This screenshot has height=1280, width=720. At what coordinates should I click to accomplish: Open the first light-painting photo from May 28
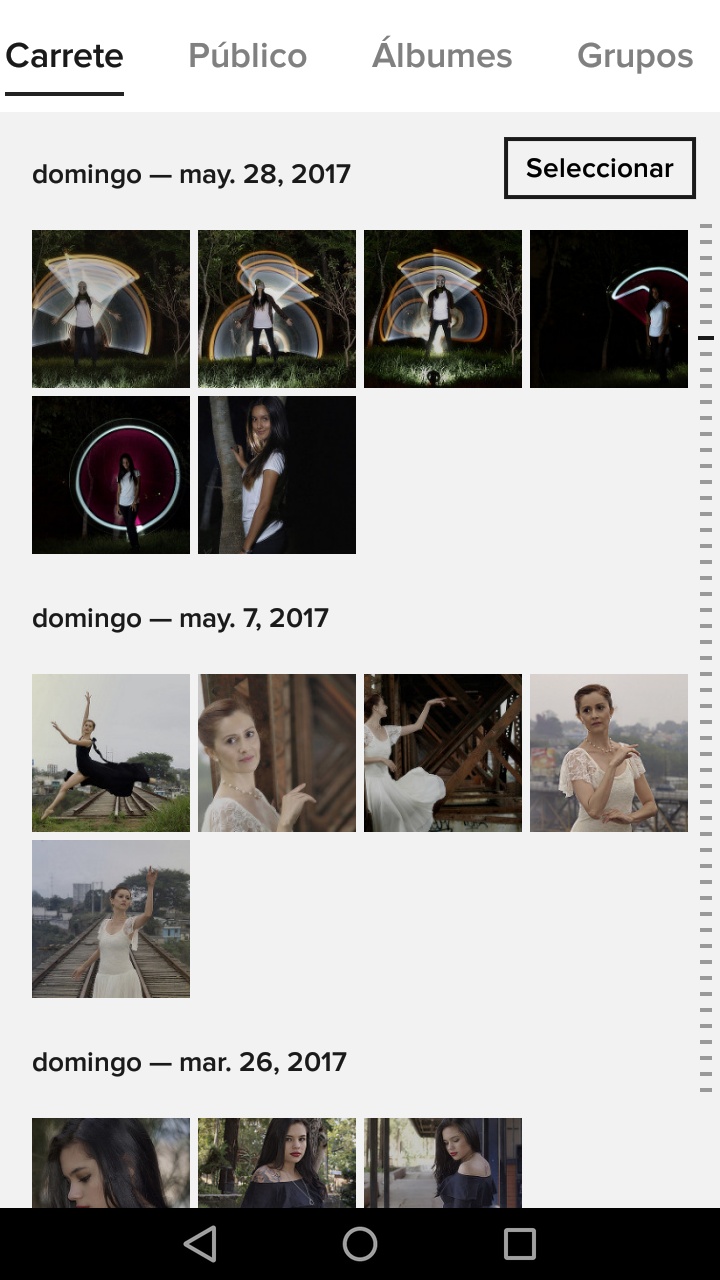tap(111, 309)
